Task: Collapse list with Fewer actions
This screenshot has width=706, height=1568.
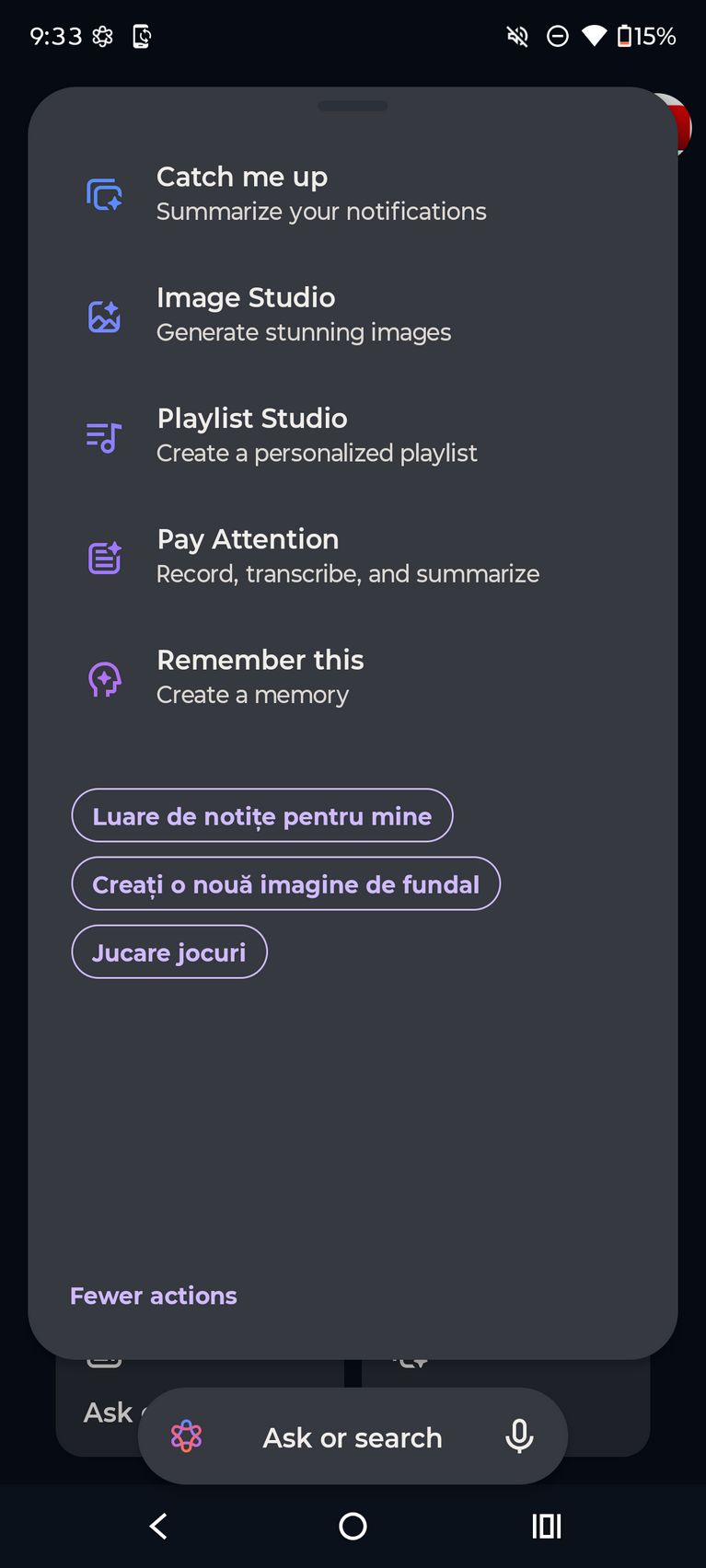Action: (x=154, y=1296)
